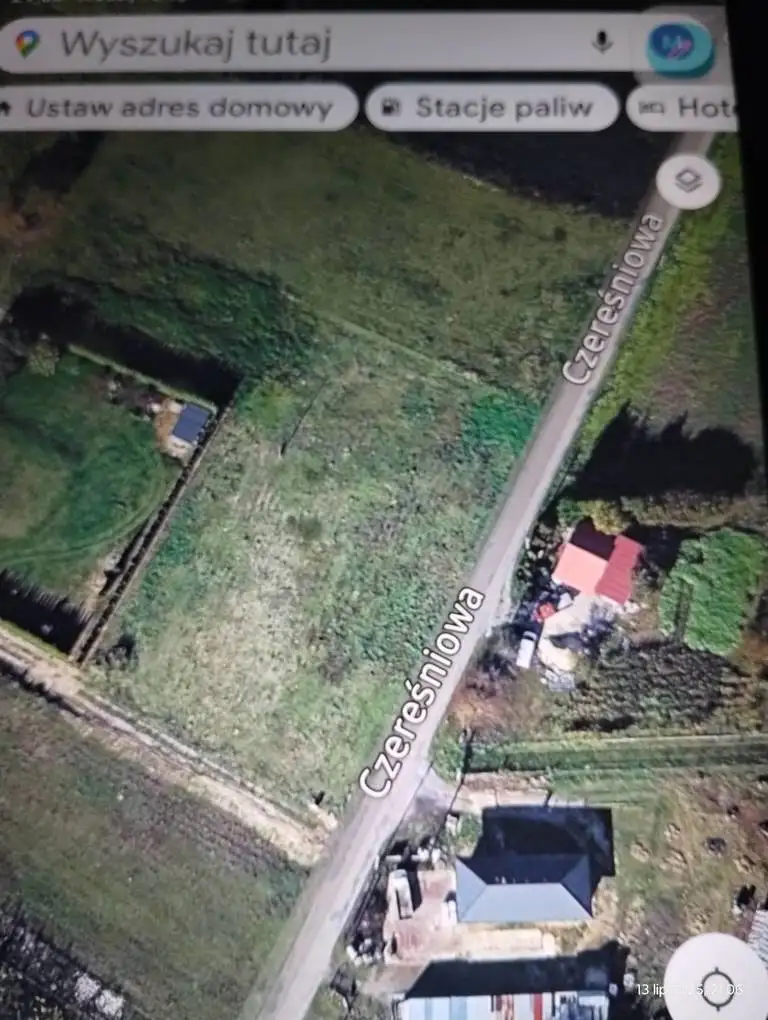Show Stacje paliw nearby

(491, 107)
